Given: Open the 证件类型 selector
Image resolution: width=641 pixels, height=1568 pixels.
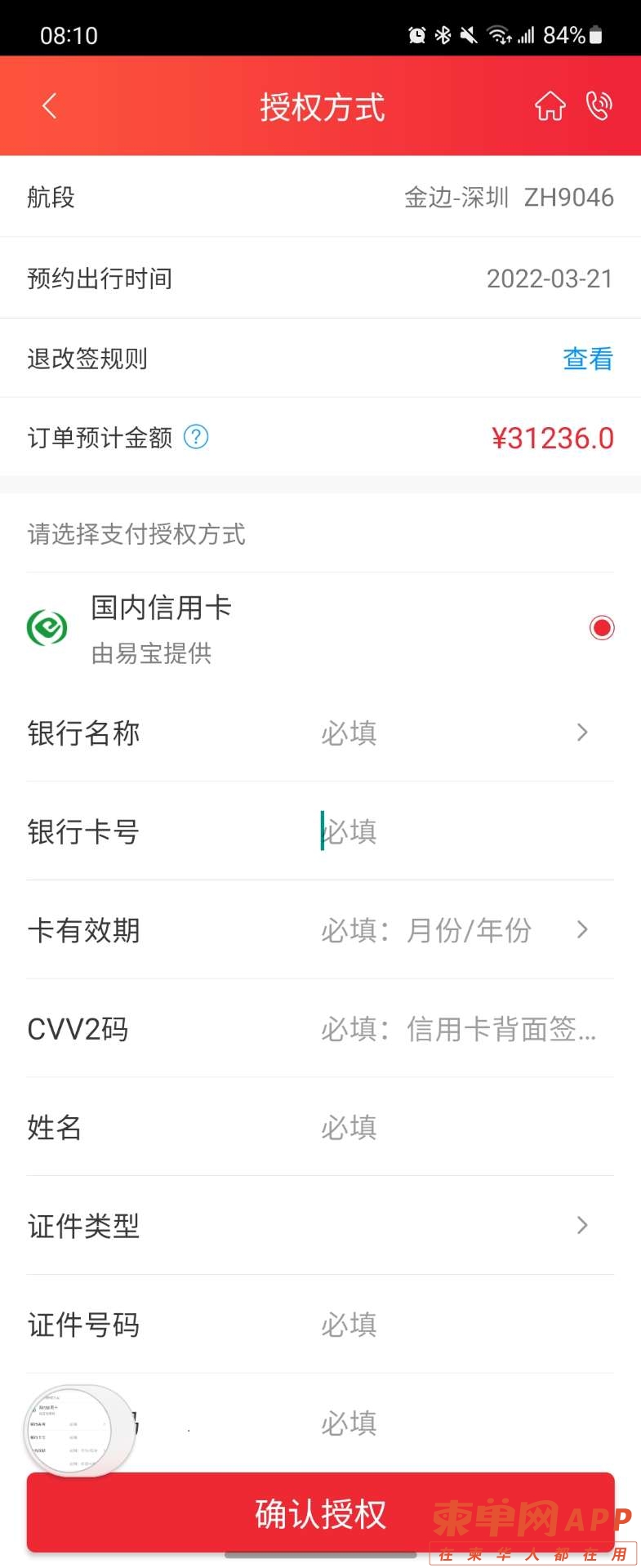Looking at the screenshot, I should point(453,1226).
